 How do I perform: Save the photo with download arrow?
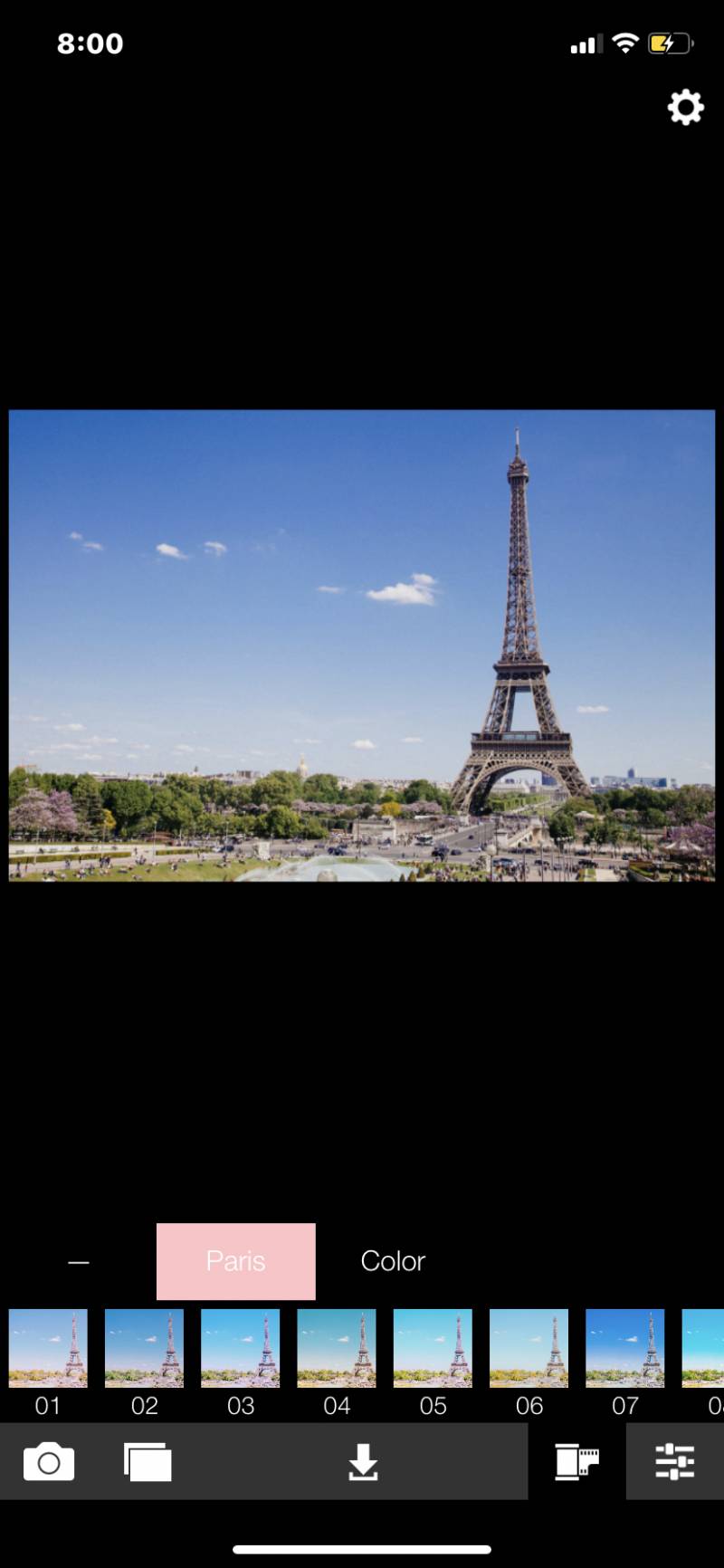pos(363,1462)
